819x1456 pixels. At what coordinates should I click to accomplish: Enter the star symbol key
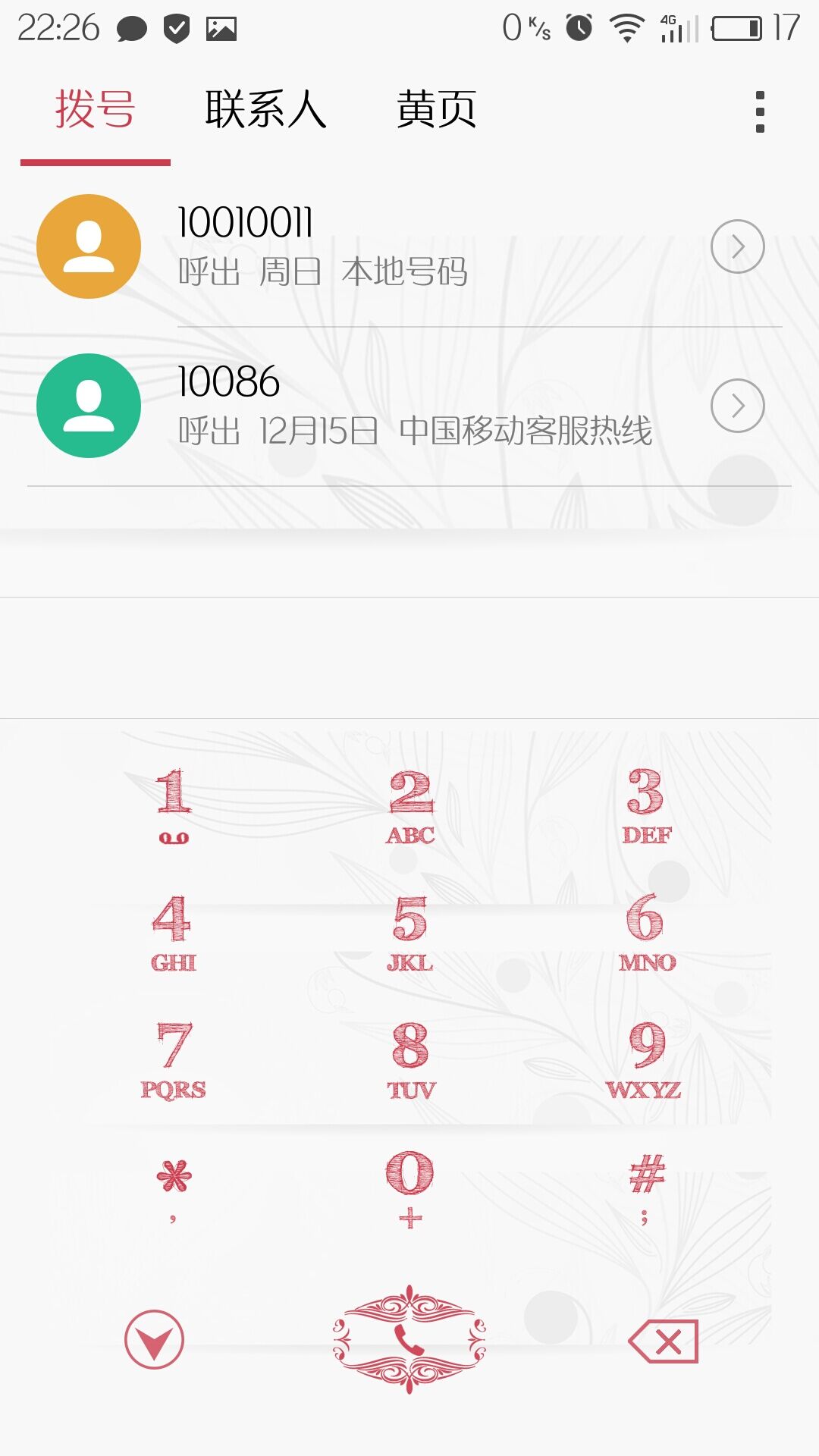[174, 1187]
